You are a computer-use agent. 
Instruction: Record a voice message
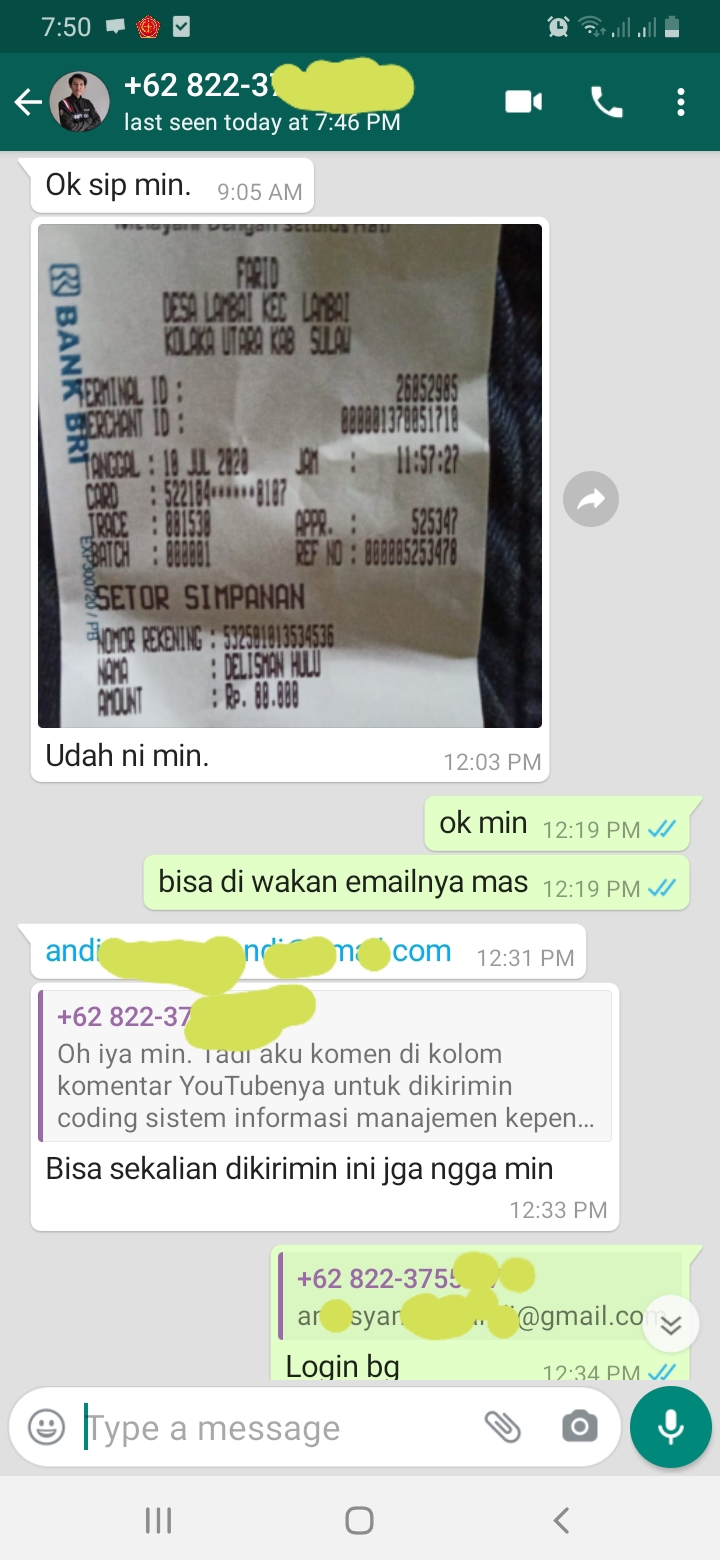pyautogui.click(x=671, y=1427)
